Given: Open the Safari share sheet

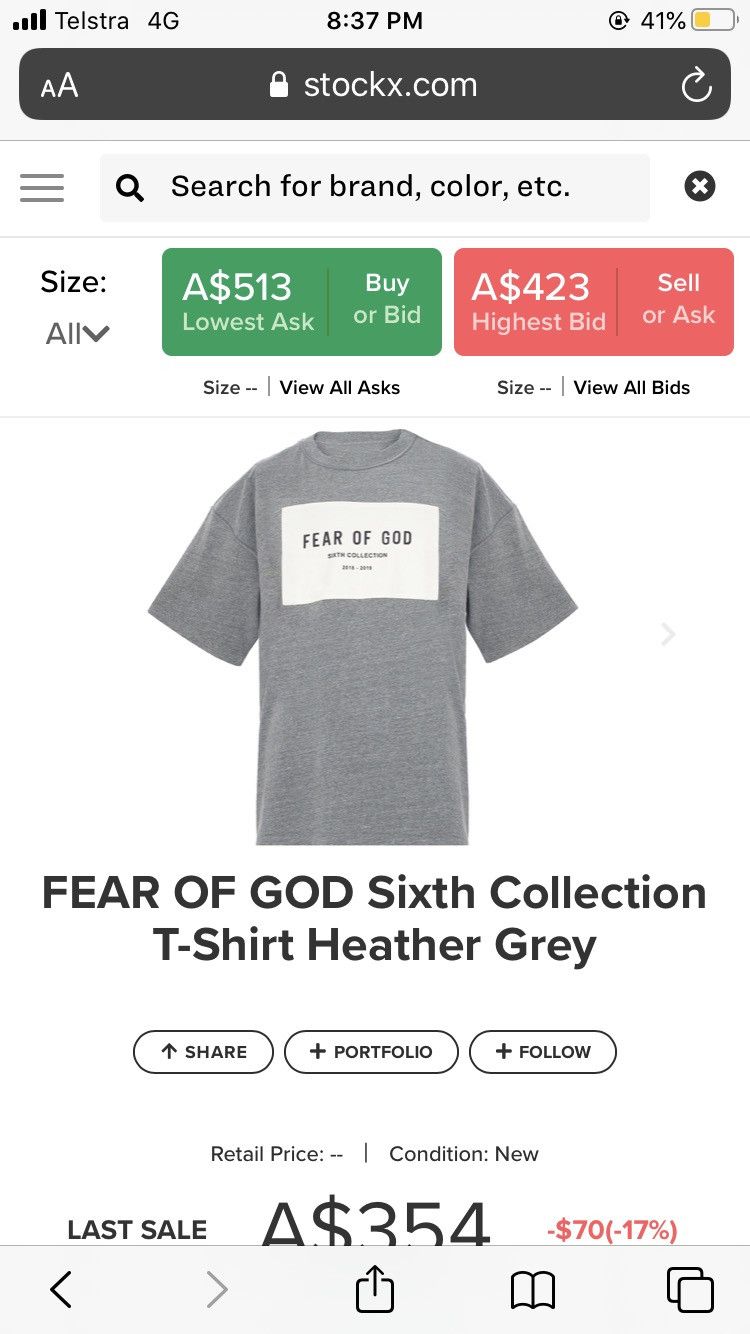Looking at the screenshot, I should tap(375, 1288).
